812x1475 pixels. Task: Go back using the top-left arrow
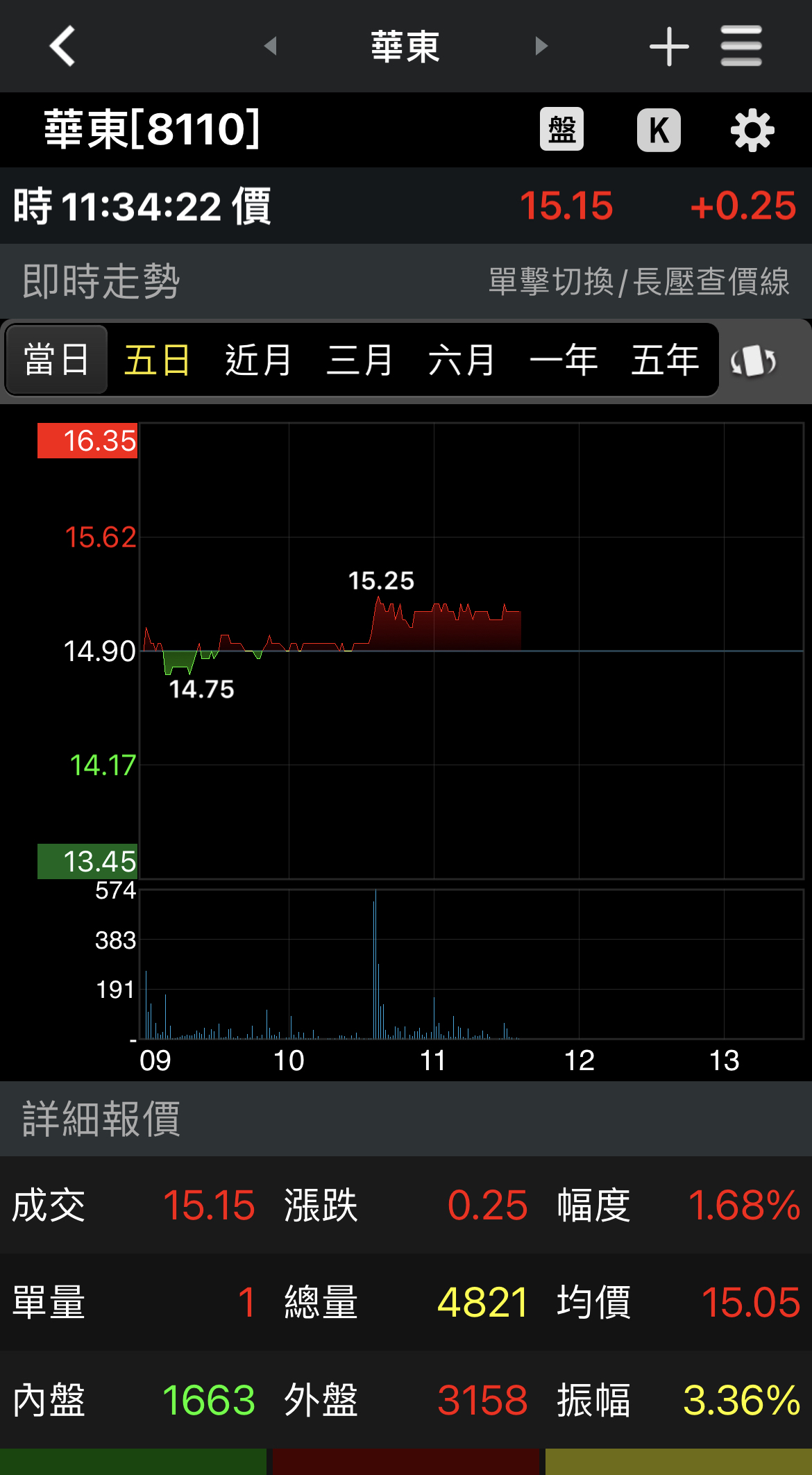[x=62, y=47]
